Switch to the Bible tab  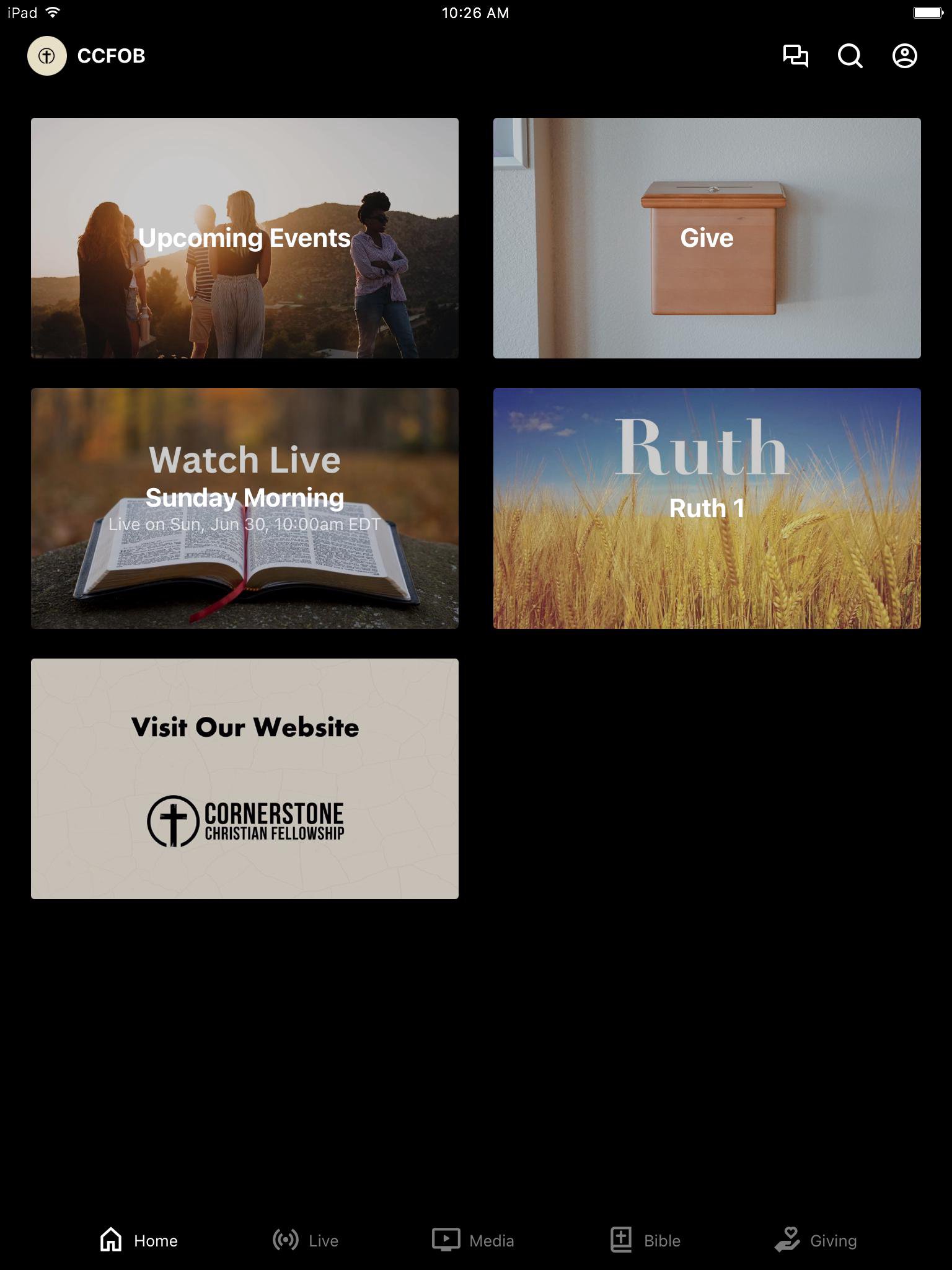(x=645, y=1240)
